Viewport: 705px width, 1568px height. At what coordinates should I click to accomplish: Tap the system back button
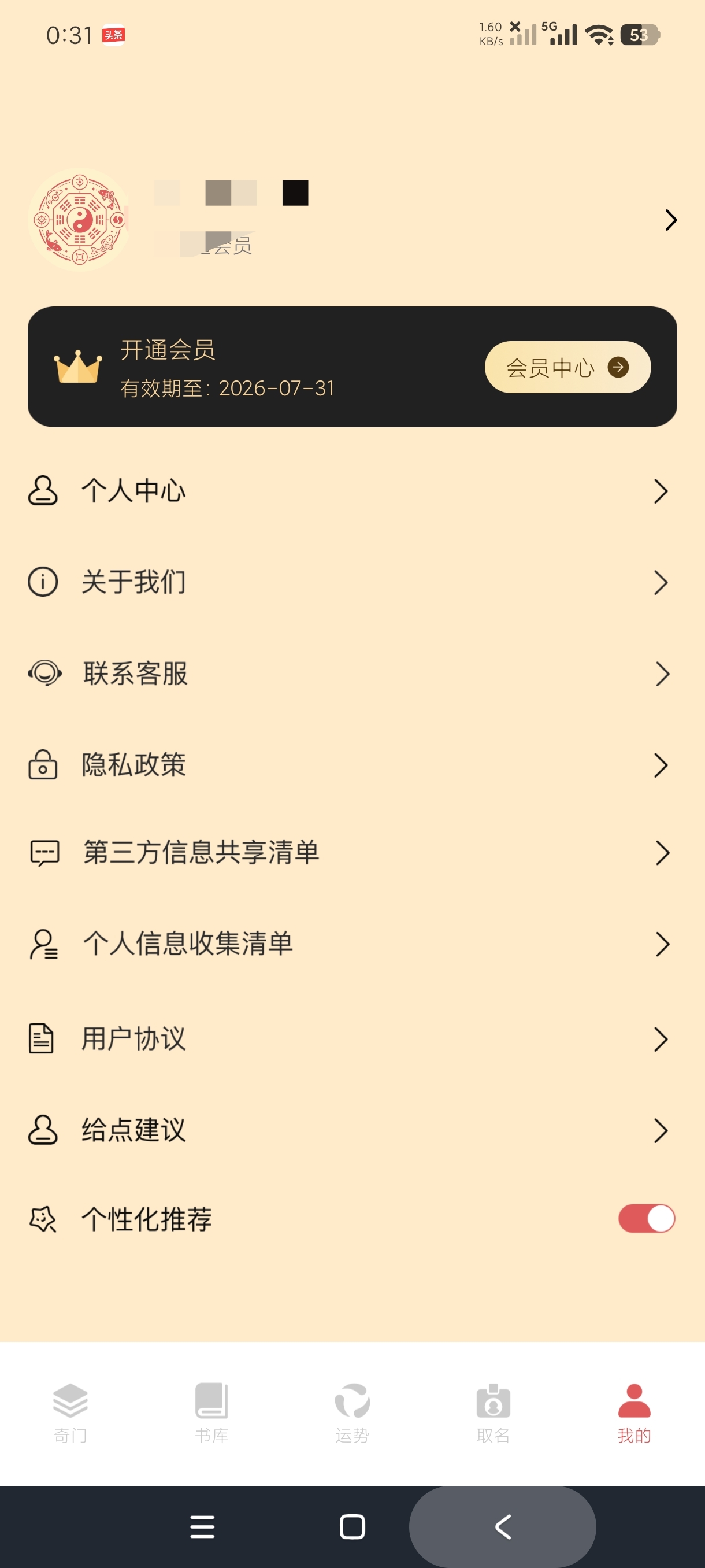tap(502, 1526)
